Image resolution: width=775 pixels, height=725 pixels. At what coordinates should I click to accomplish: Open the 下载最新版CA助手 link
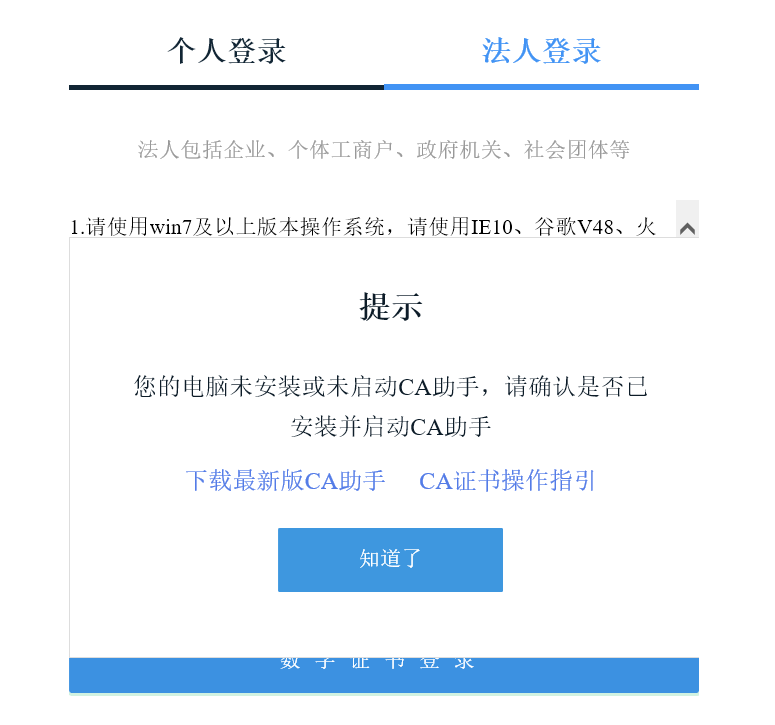click(285, 481)
